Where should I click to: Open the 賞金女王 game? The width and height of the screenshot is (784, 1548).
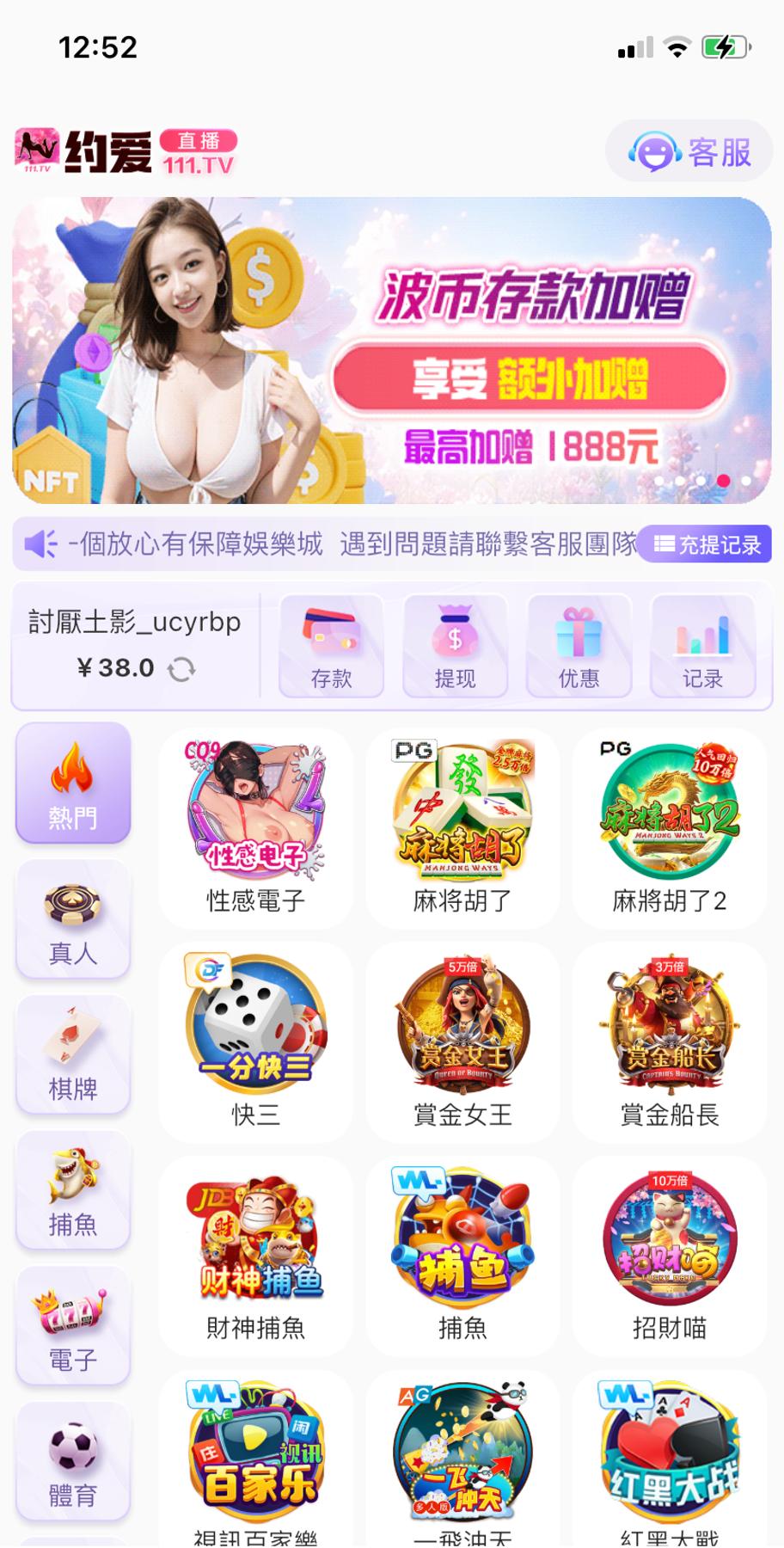tap(462, 1042)
